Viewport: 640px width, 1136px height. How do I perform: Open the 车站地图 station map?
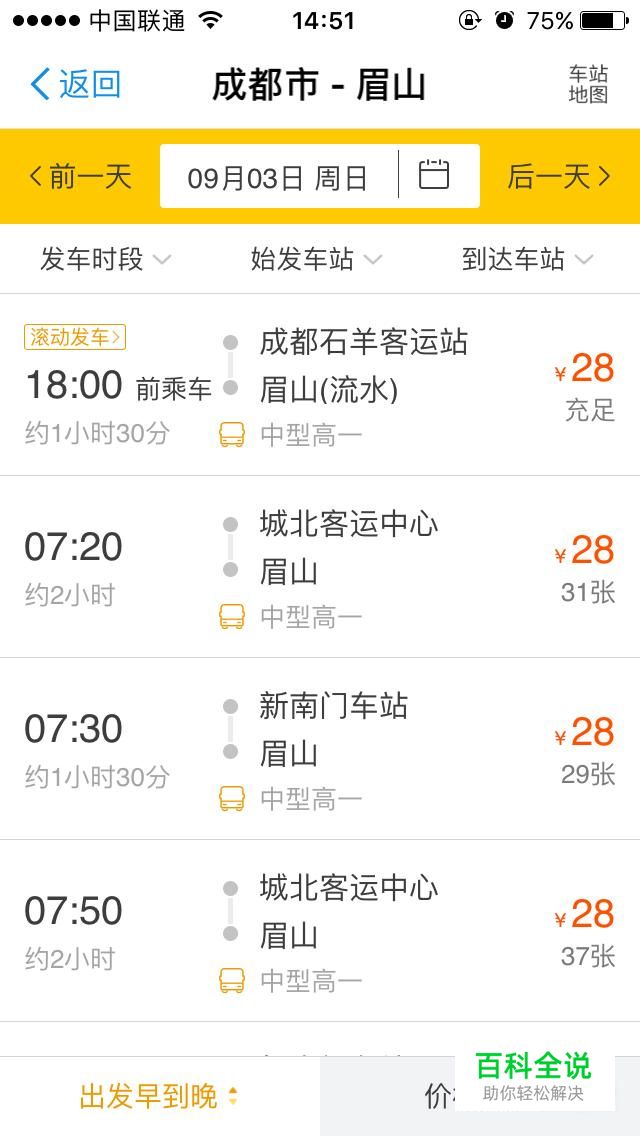(x=588, y=84)
